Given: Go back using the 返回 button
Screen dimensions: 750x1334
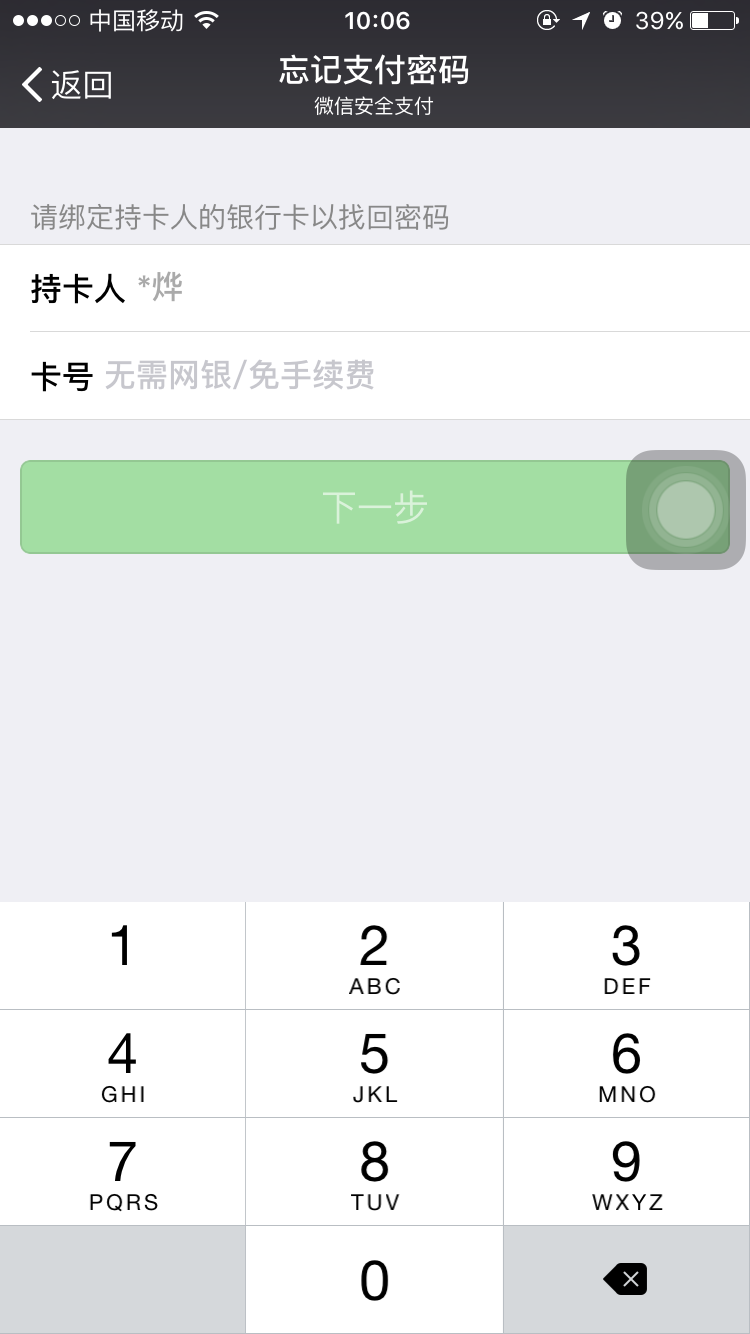Looking at the screenshot, I should click(x=67, y=85).
